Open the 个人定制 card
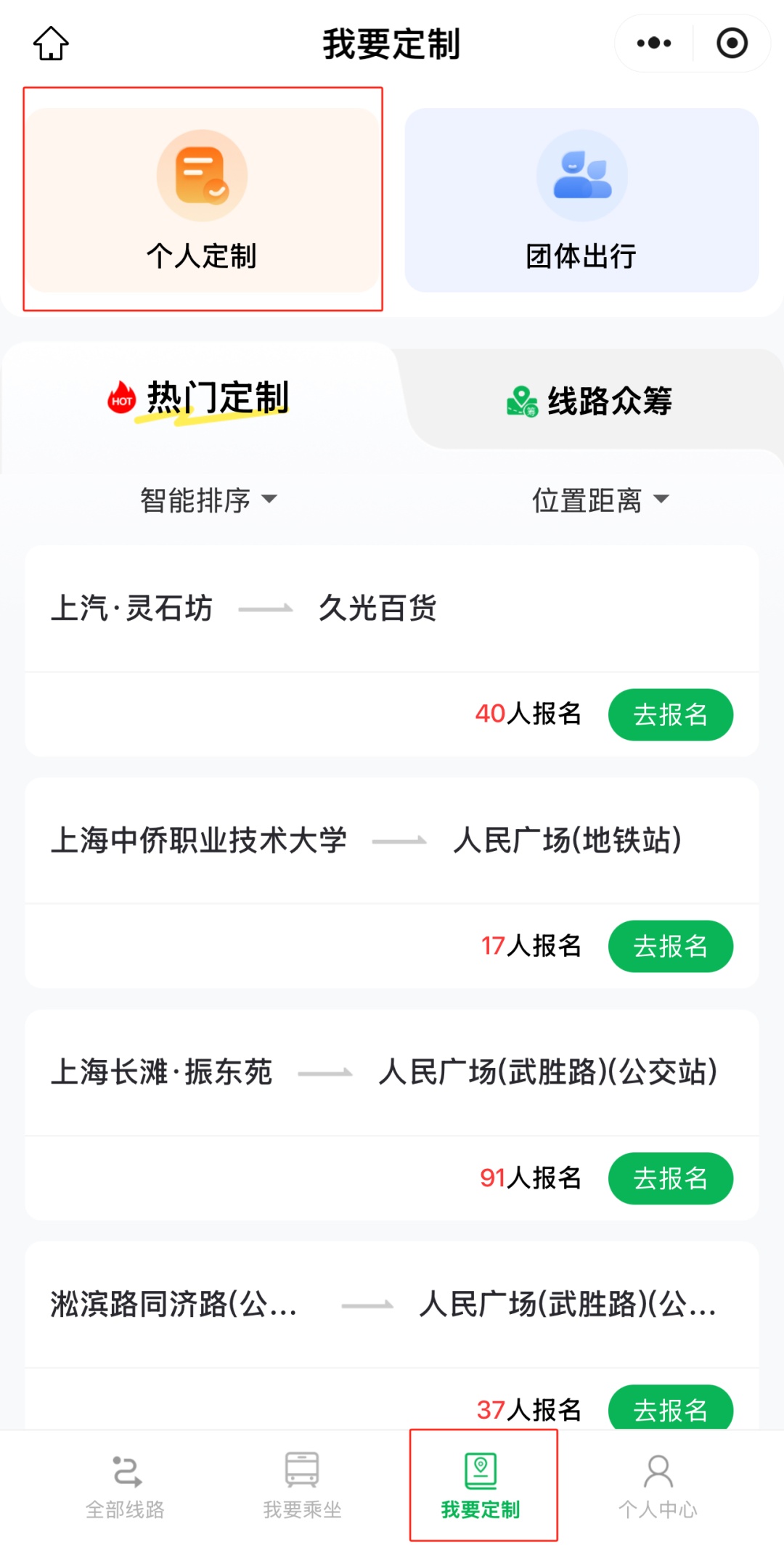This screenshot has height=1553, width=784. tap(203, 200)
